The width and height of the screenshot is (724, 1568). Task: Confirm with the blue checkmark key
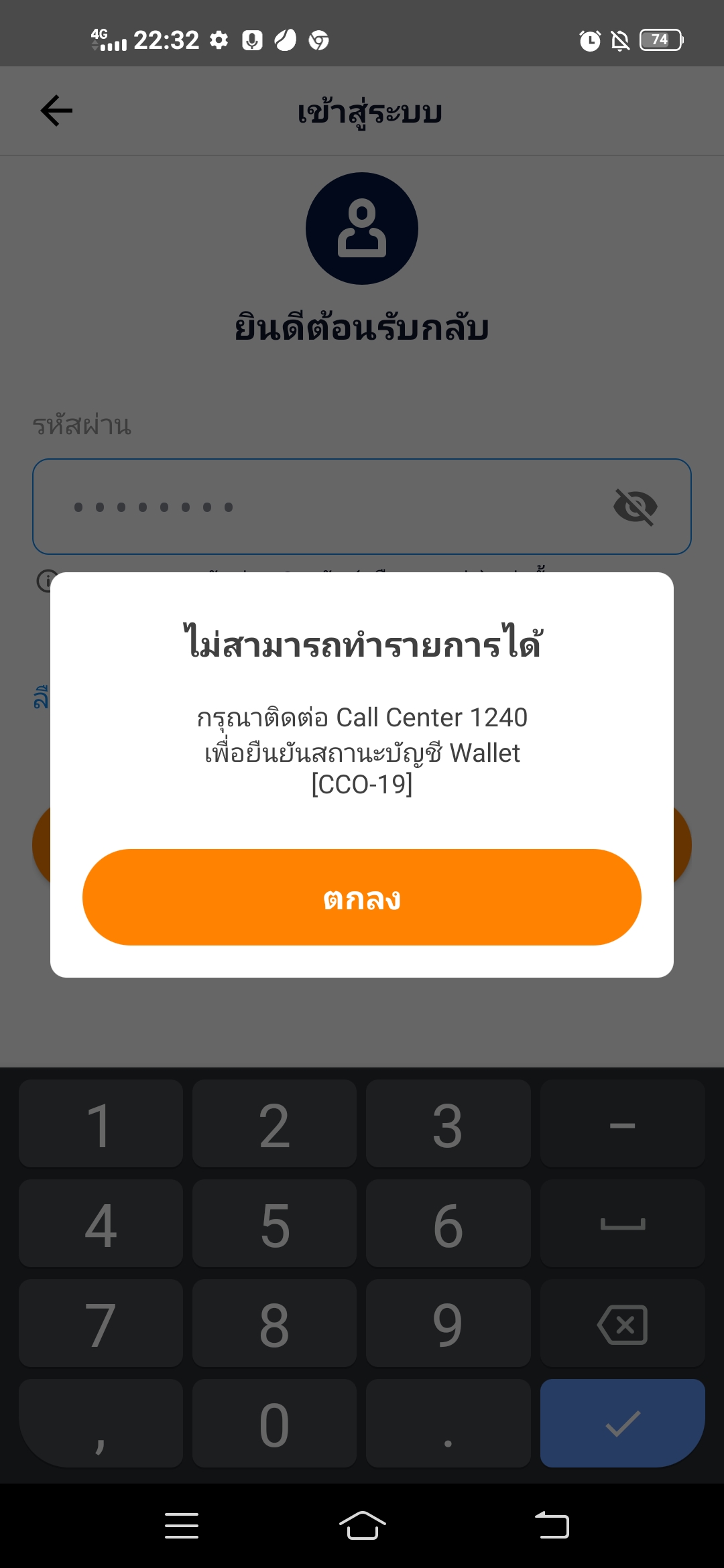click(x=622, y=1423)
